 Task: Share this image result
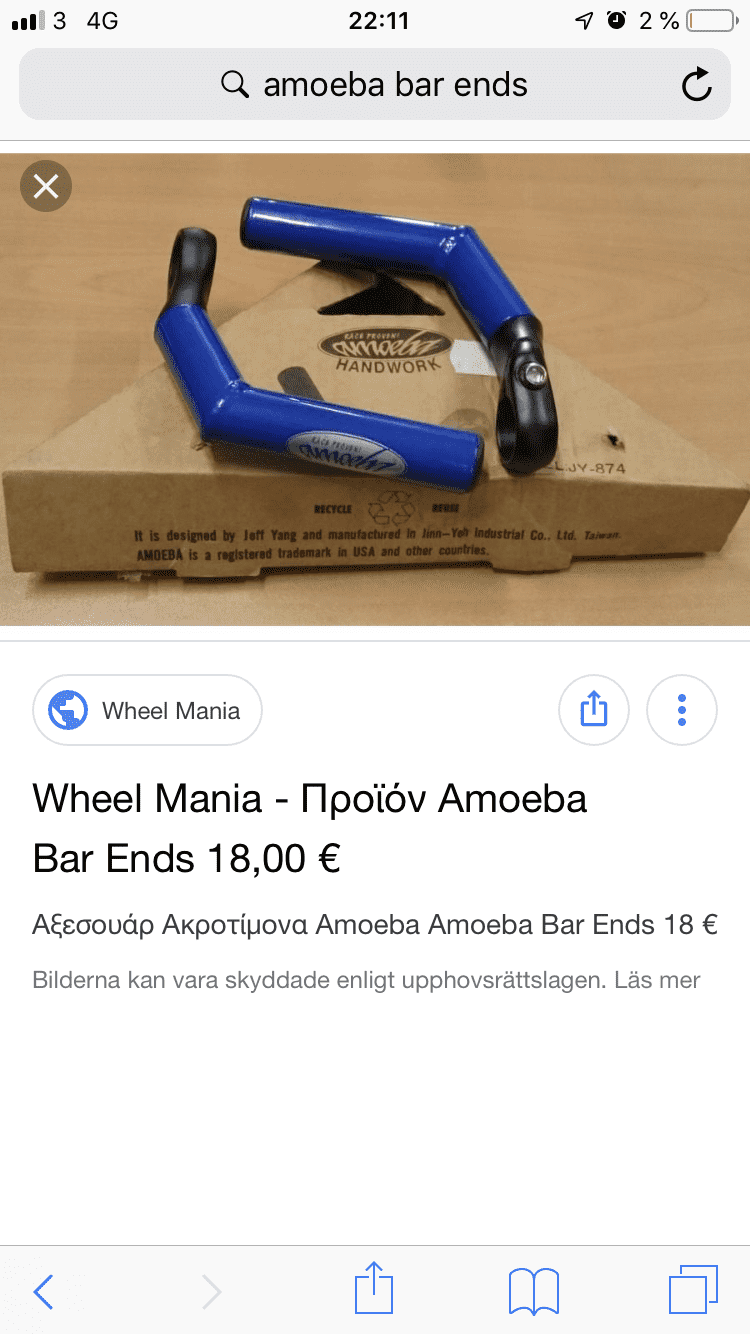tap(594, 711)
